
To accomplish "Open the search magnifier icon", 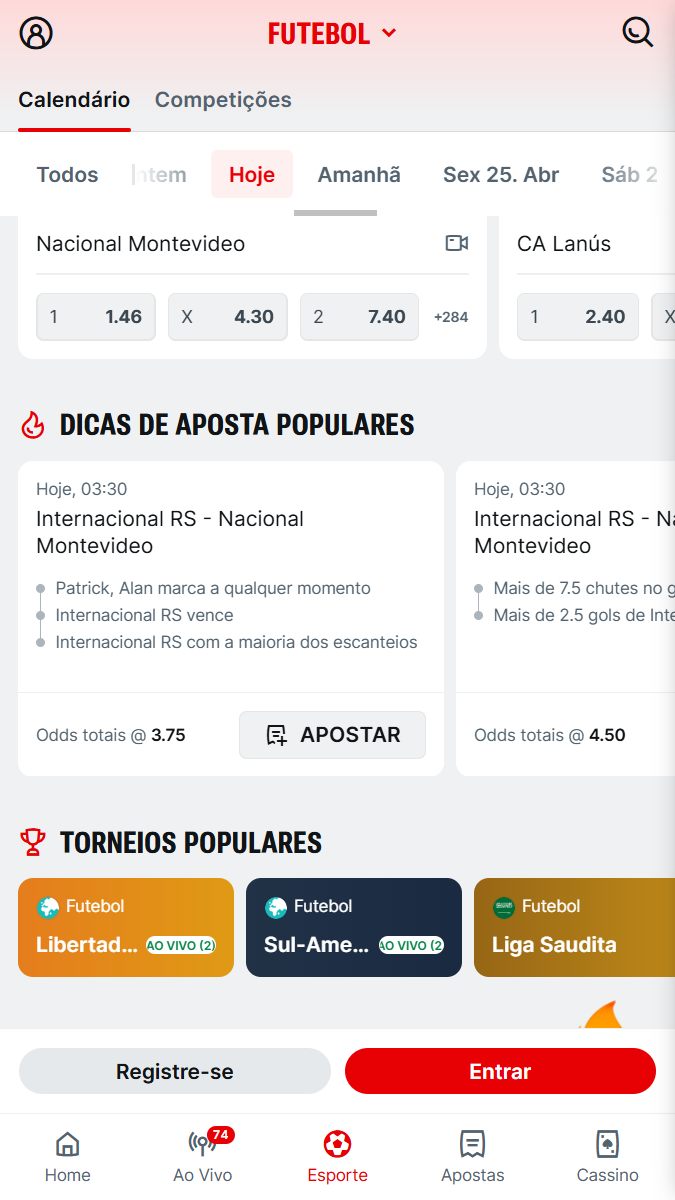I will [x=637, y=33].
